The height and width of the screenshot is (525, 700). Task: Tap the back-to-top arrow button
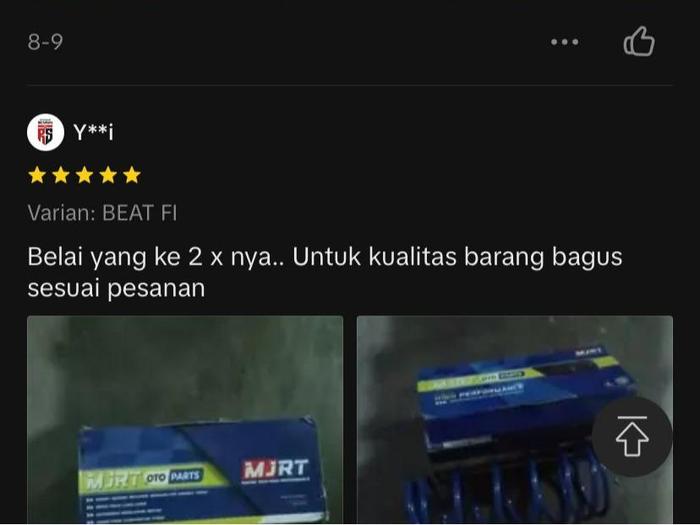tap(632, 437)
